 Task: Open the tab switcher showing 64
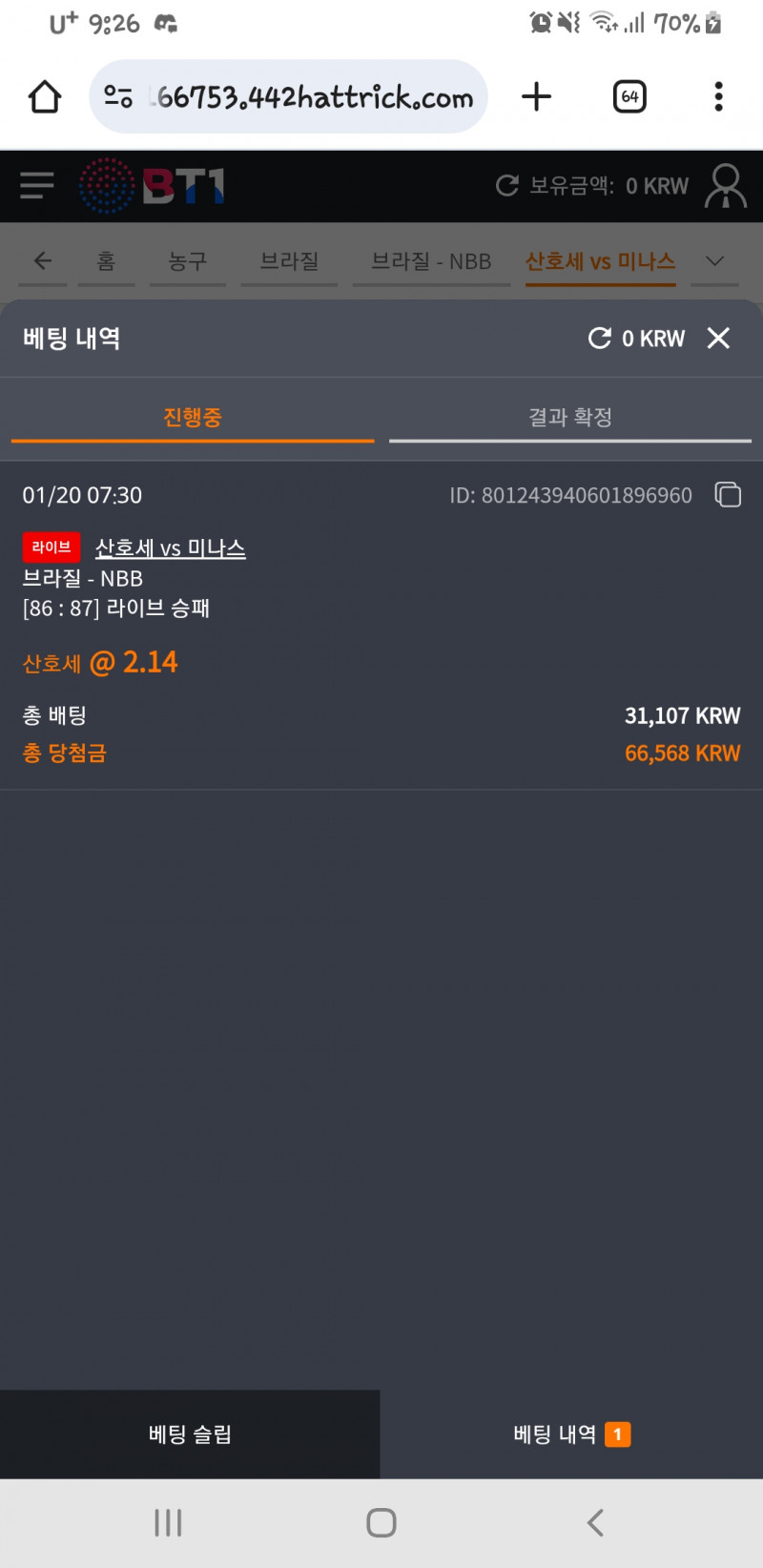coord(629,96)
